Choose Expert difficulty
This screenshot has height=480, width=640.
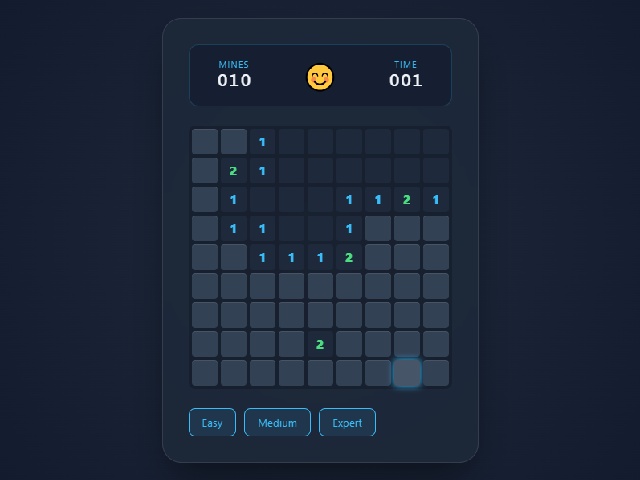click(x=347, y=422)
